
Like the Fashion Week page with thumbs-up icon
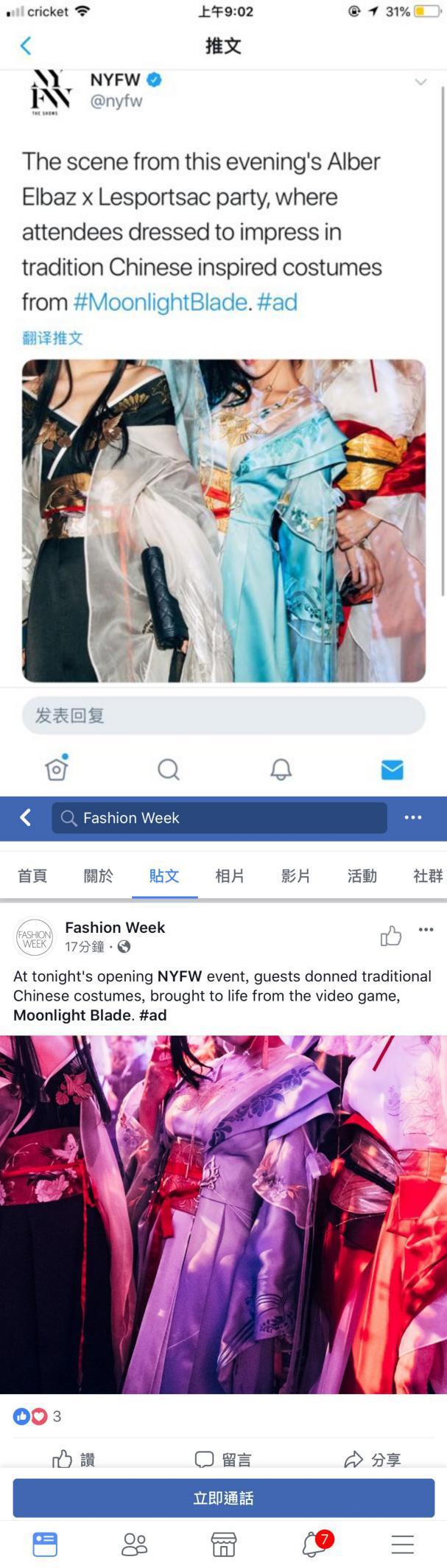tap(390, 936)
